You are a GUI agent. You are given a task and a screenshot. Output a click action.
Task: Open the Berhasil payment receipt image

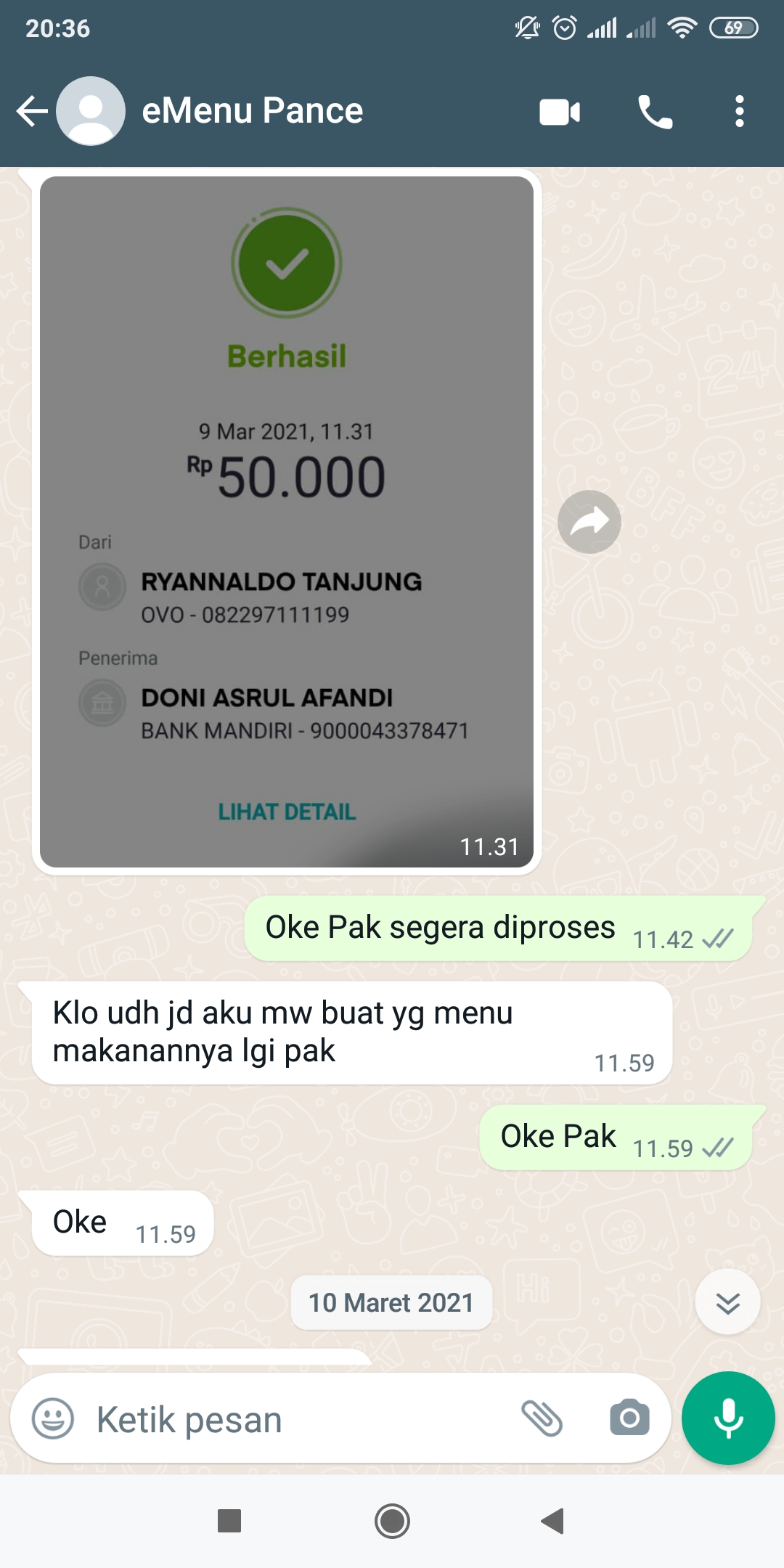tap(287, 521)
